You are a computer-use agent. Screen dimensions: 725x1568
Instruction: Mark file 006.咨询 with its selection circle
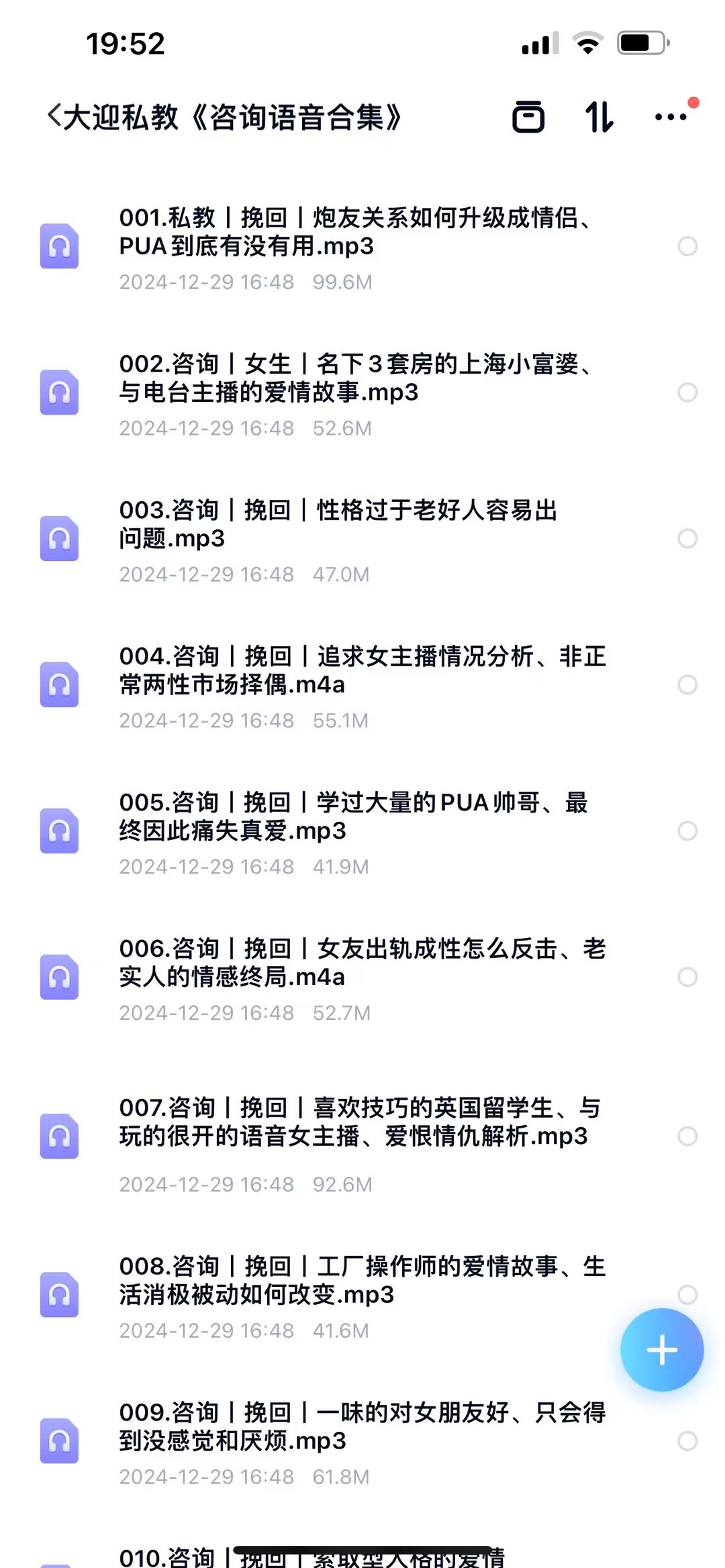687,977
